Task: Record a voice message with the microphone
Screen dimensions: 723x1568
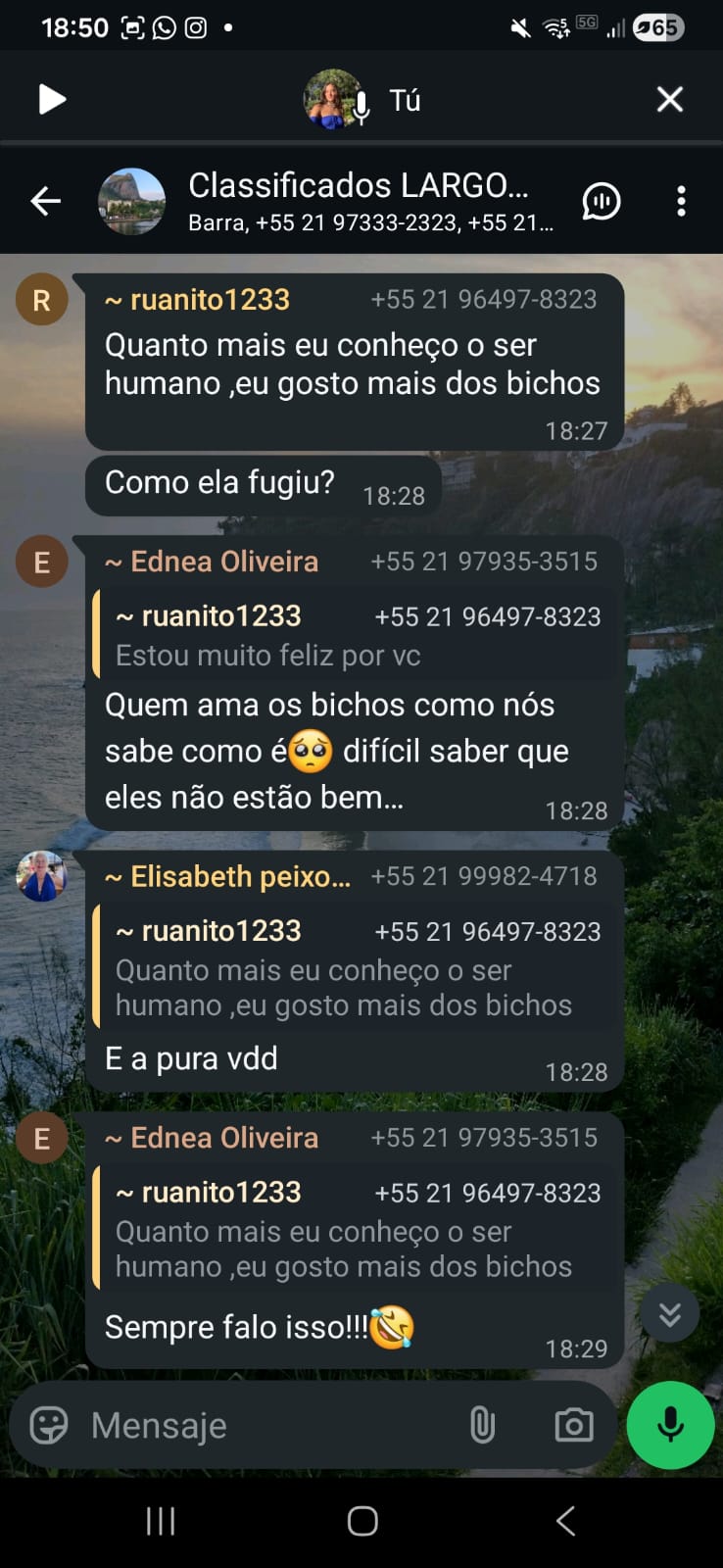Action: pos(670,1425)
